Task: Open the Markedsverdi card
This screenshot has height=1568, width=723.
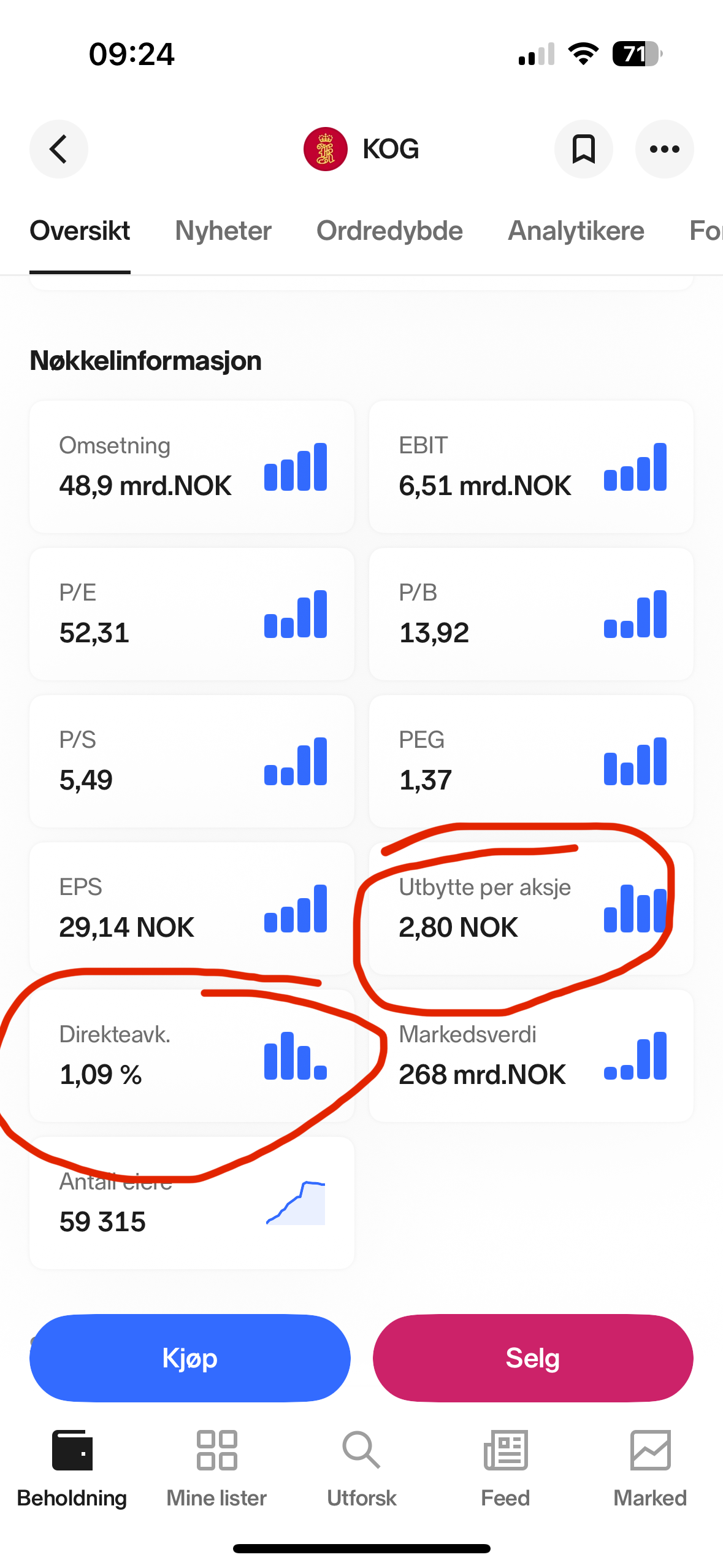Action: coord(531,1056)
